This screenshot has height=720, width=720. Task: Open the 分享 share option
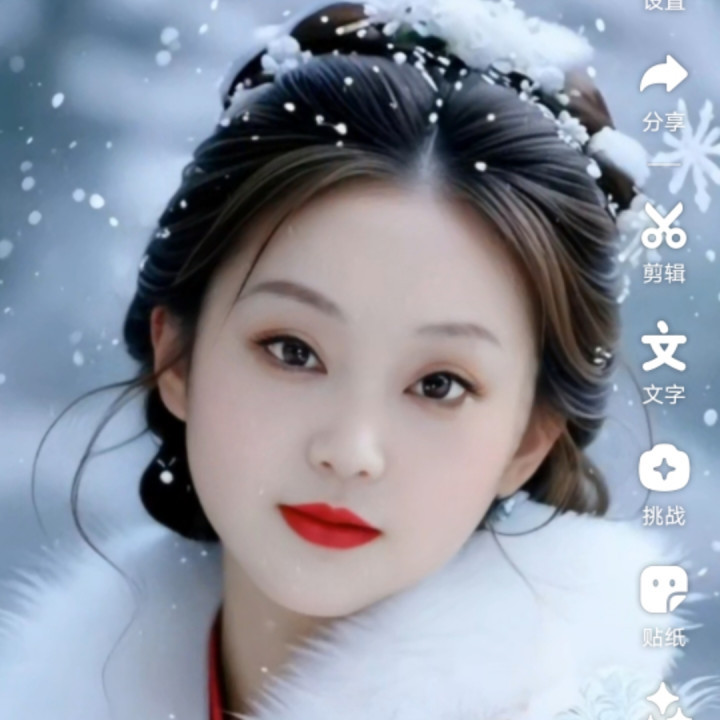click(664, 90)
